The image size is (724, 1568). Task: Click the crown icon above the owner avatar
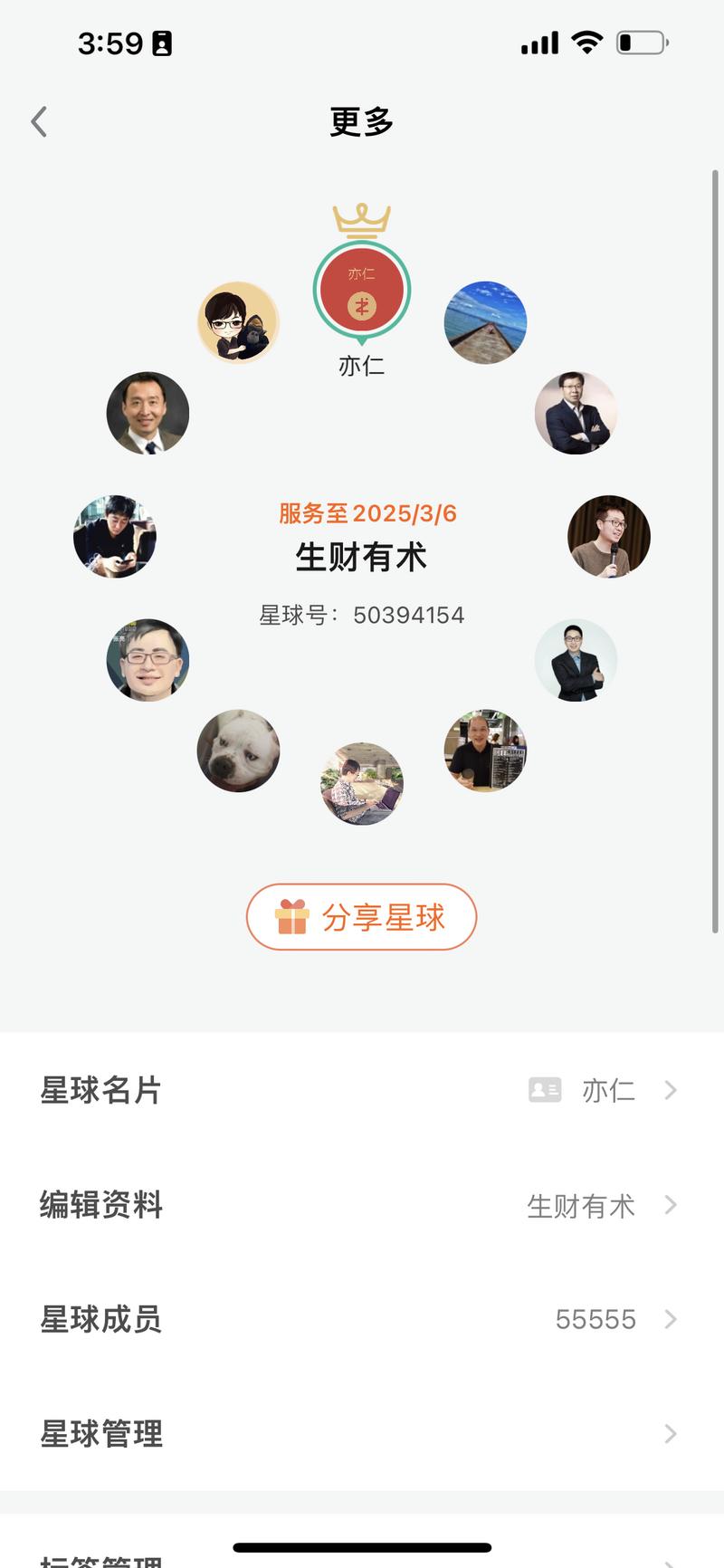[360, 217]
